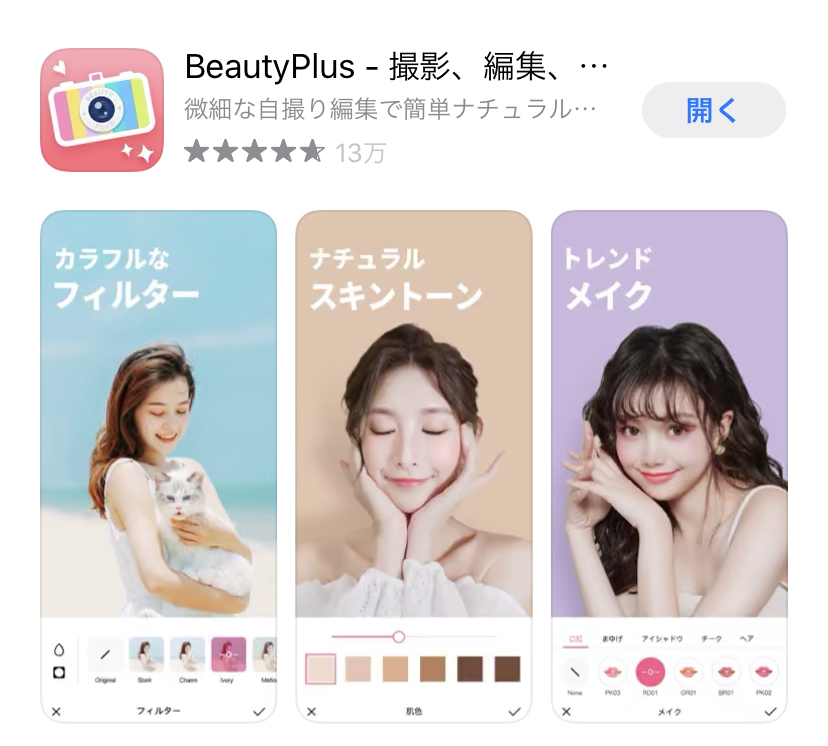Tap the 開く button to open BeautyPlus
828x746 pixels.
(713, 111)
